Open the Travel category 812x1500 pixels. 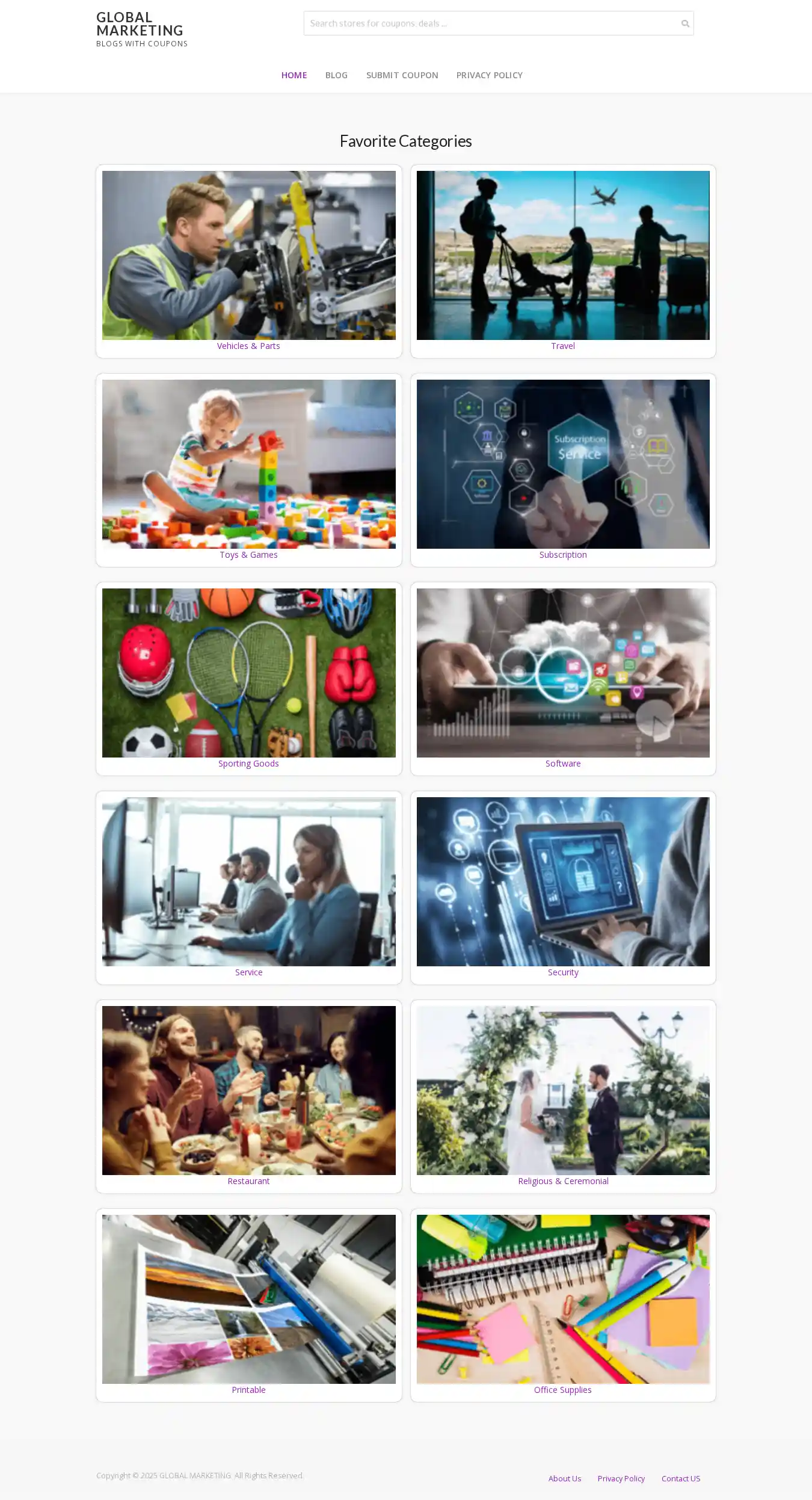tap(562, 346)
